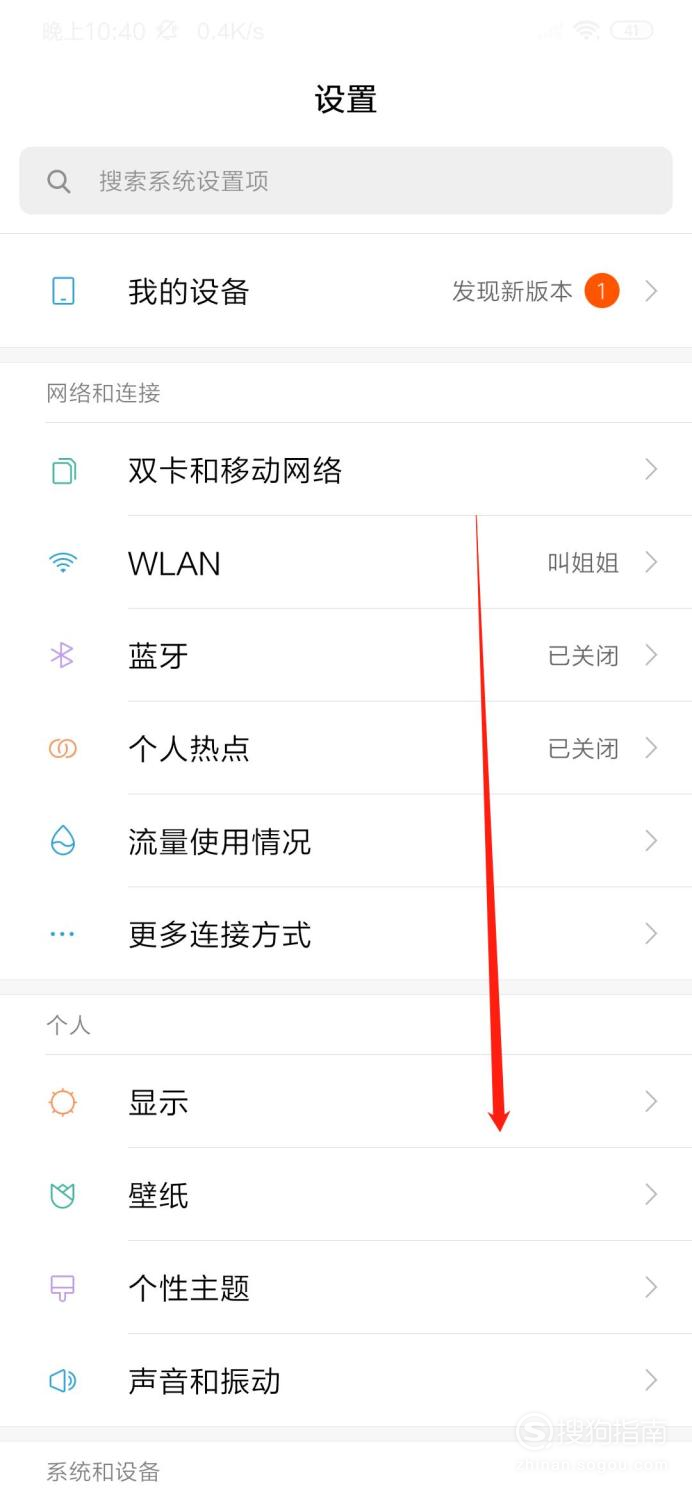This screenshot has width=692, height=1499.
Task: Open 更多连接方式
Action: [x=346, y=934]
